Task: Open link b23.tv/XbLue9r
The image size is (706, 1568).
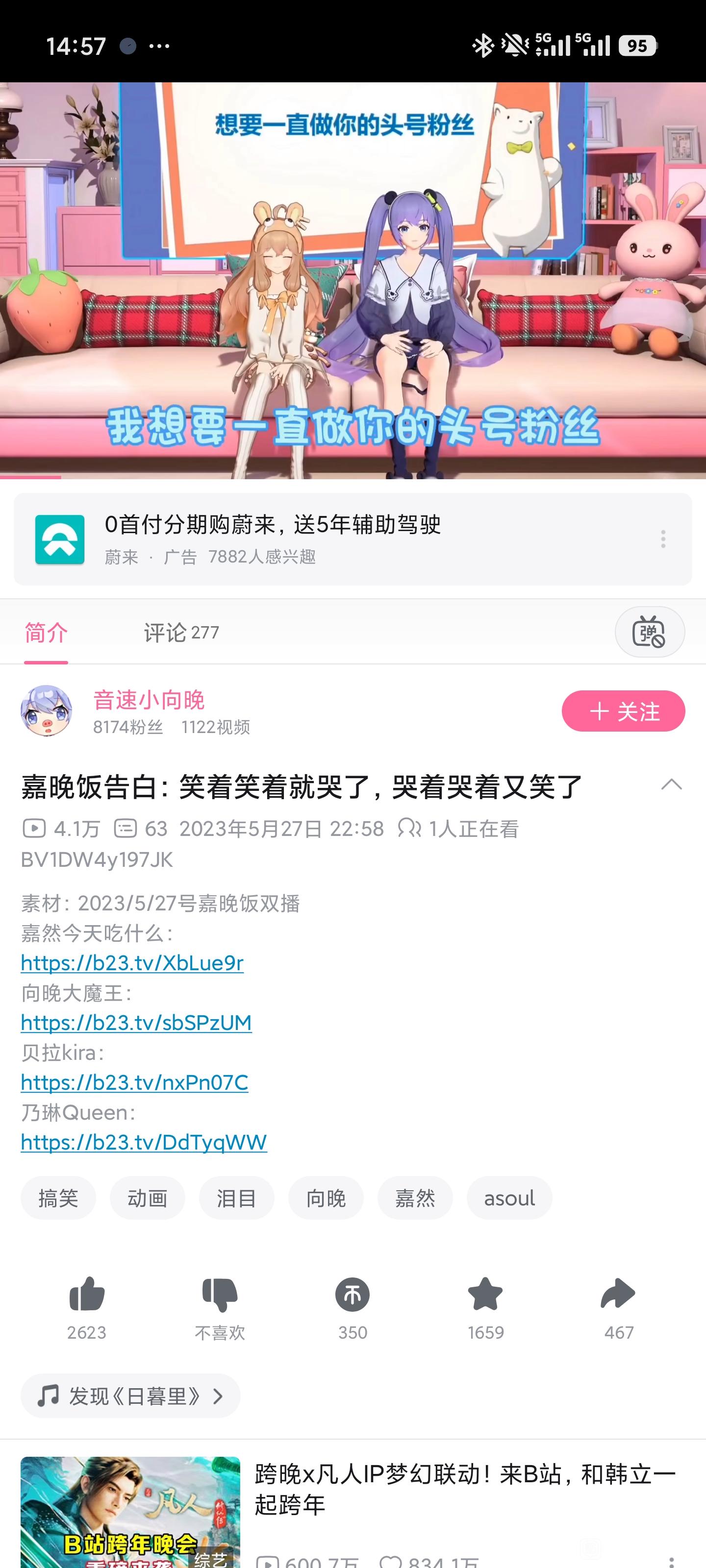Action: 132,963
